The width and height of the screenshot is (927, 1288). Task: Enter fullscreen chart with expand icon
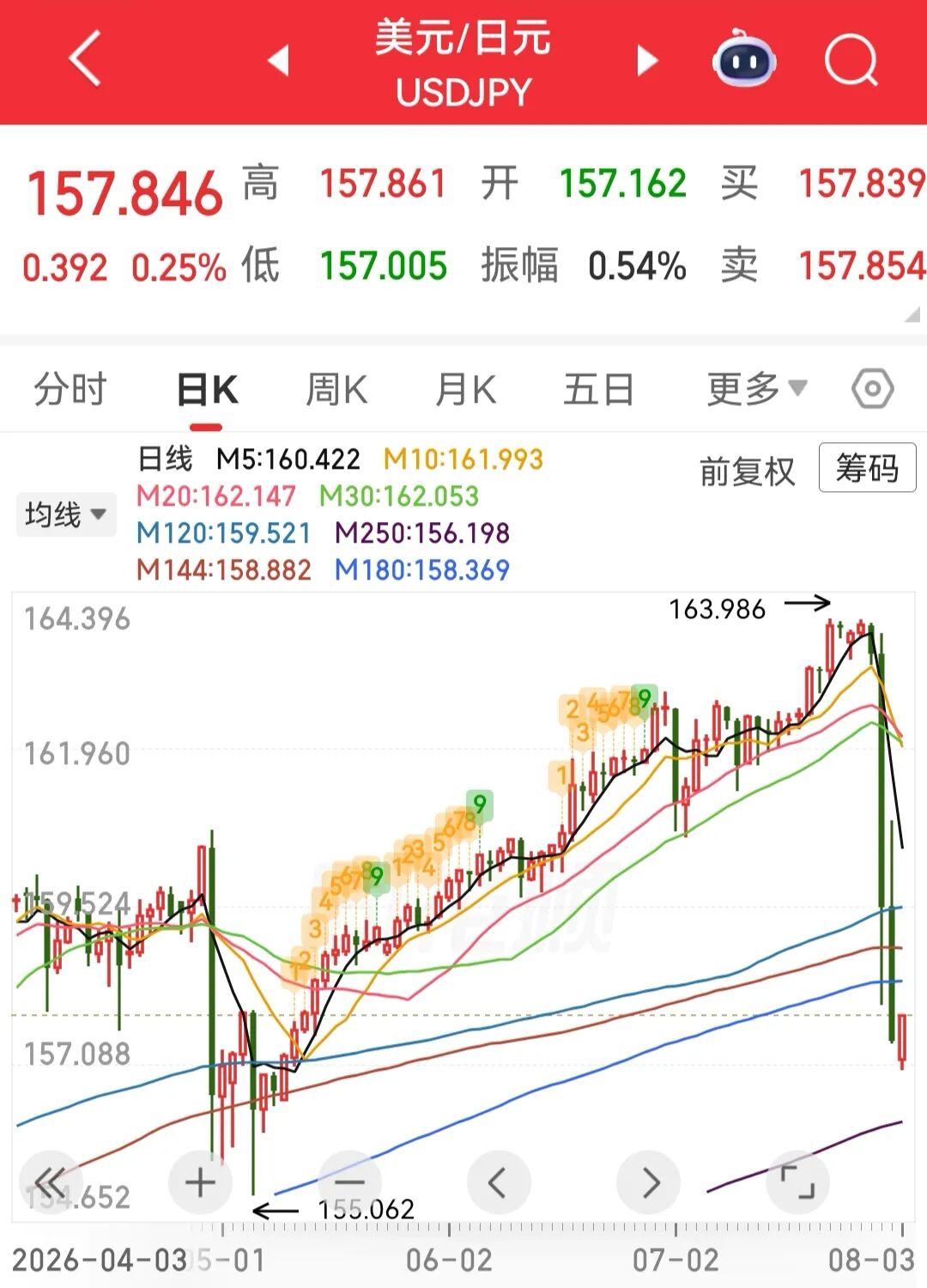coord(798,1182)
